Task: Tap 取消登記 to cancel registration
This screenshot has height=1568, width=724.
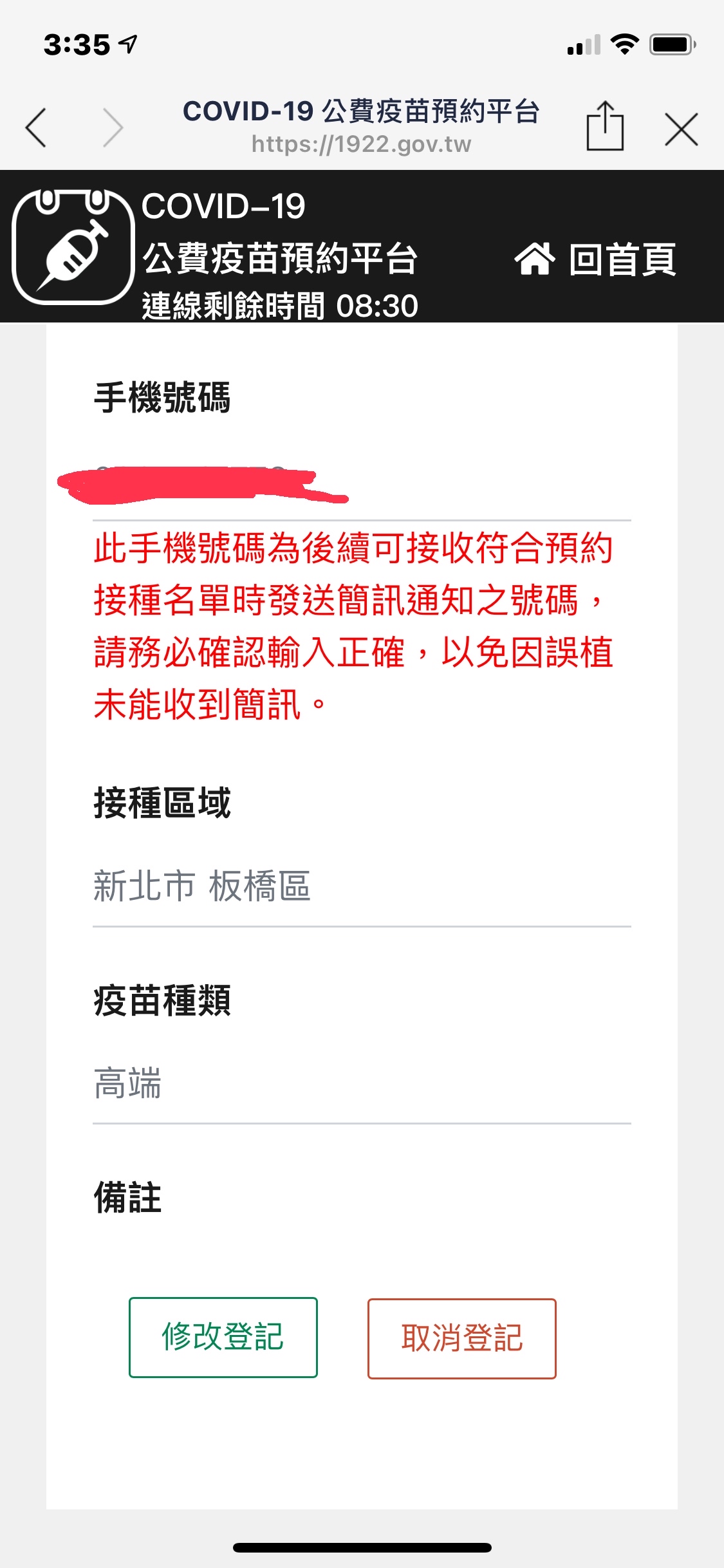Action: tap(461, 1338)
